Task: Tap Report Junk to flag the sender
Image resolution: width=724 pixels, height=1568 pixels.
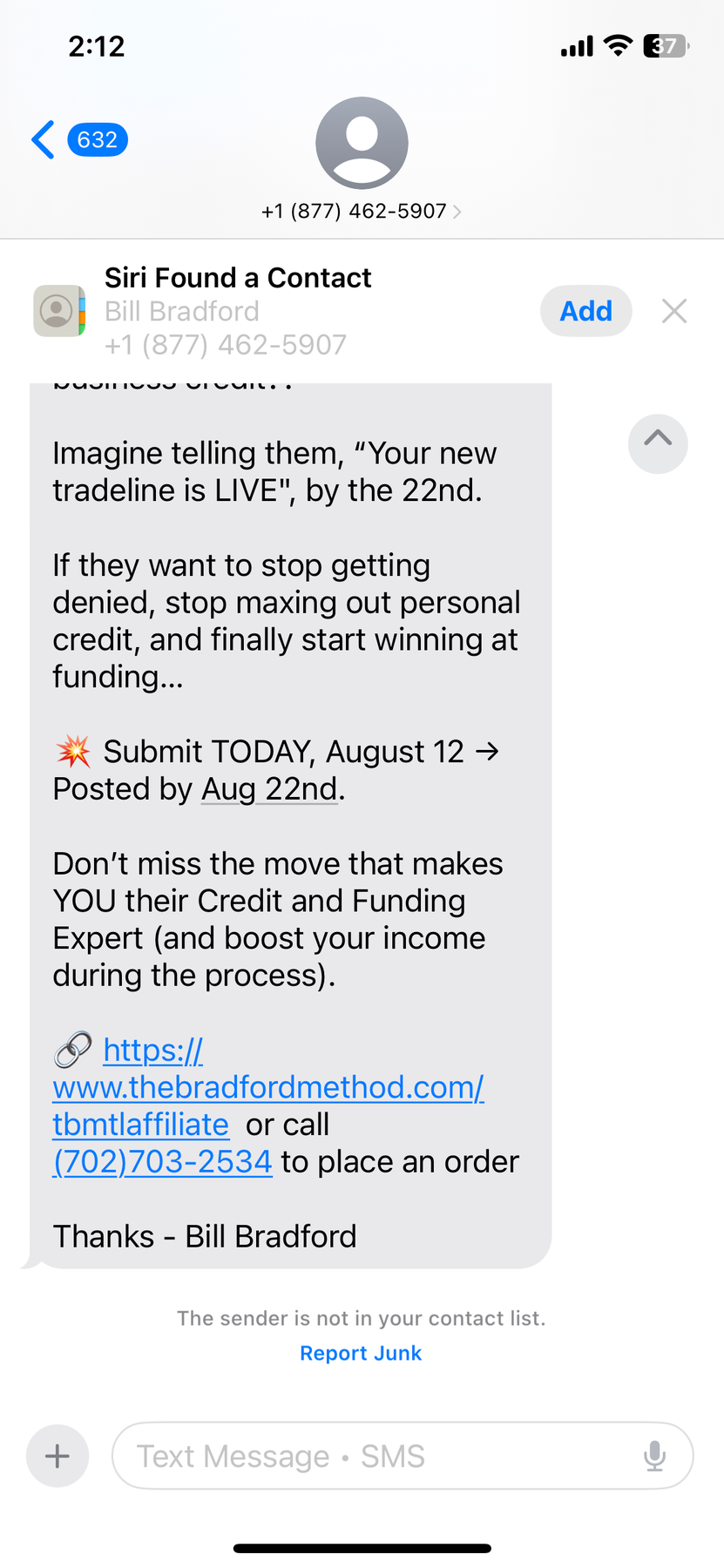Action: (x=361, y=1352)
